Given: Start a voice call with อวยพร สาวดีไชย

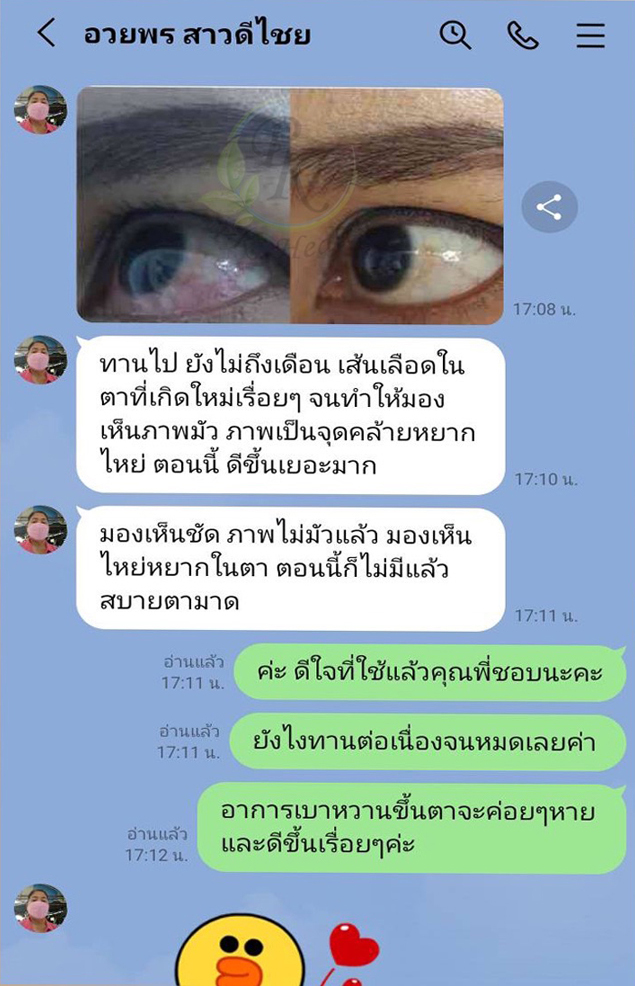Looking at the screenshot, I should pos(522,35).
